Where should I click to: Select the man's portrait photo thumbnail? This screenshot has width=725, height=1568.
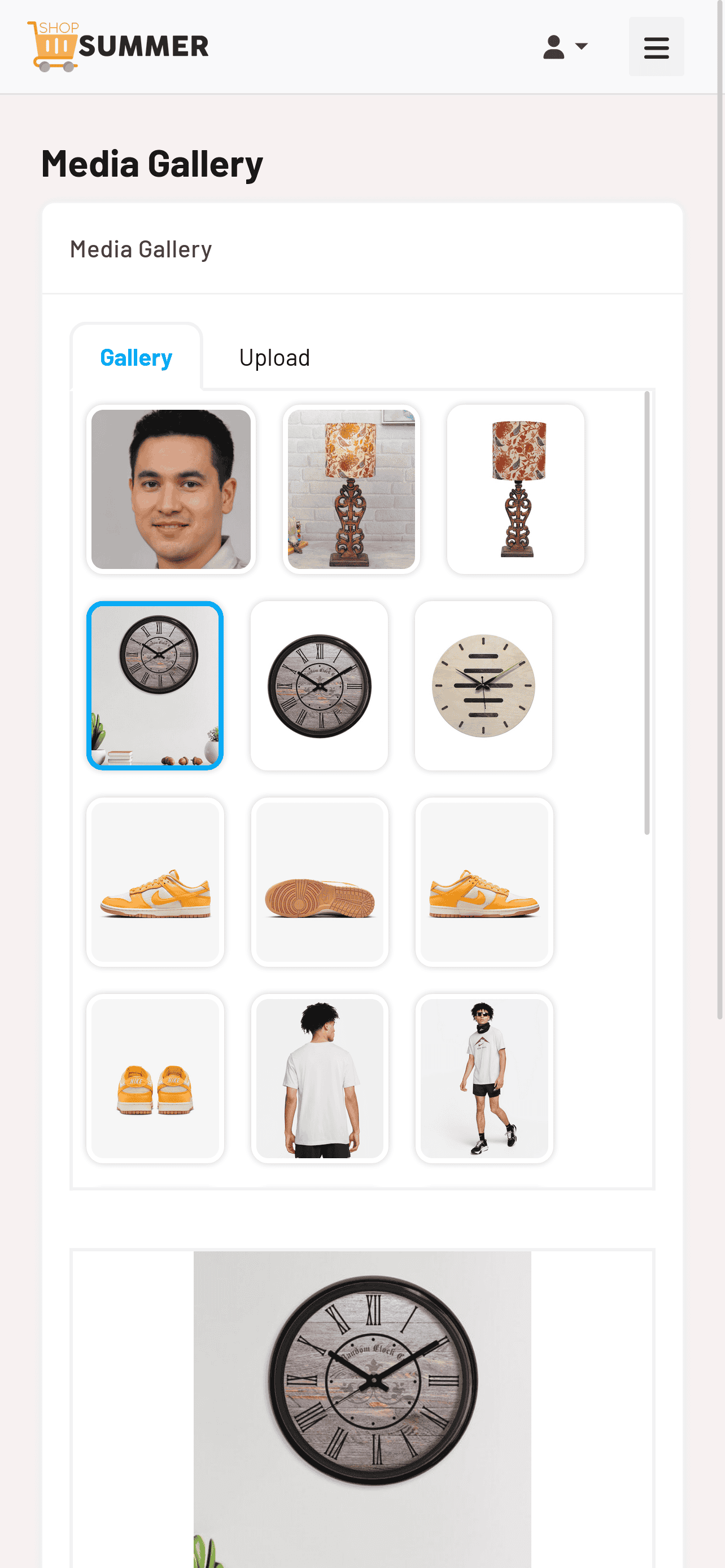(171, 489)
